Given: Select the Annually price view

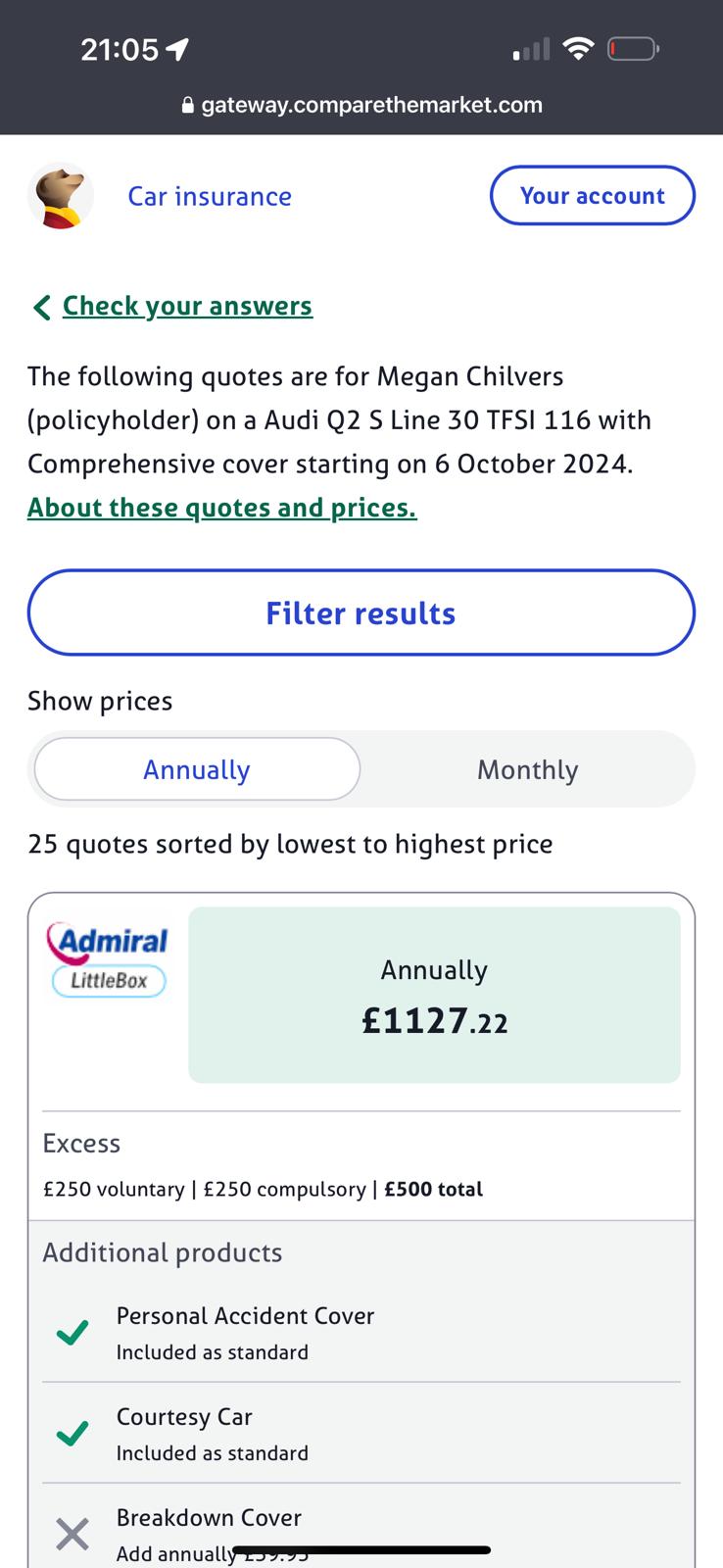Looking at the screenshot, I should click(x=196, y=769).
